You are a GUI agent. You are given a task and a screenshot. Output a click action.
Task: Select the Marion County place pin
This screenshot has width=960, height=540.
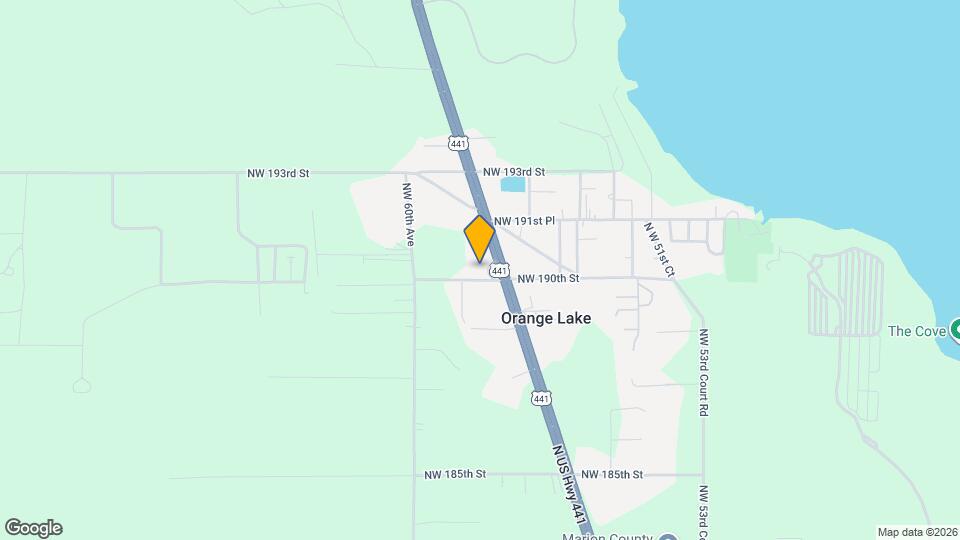(x=669, y=536)
